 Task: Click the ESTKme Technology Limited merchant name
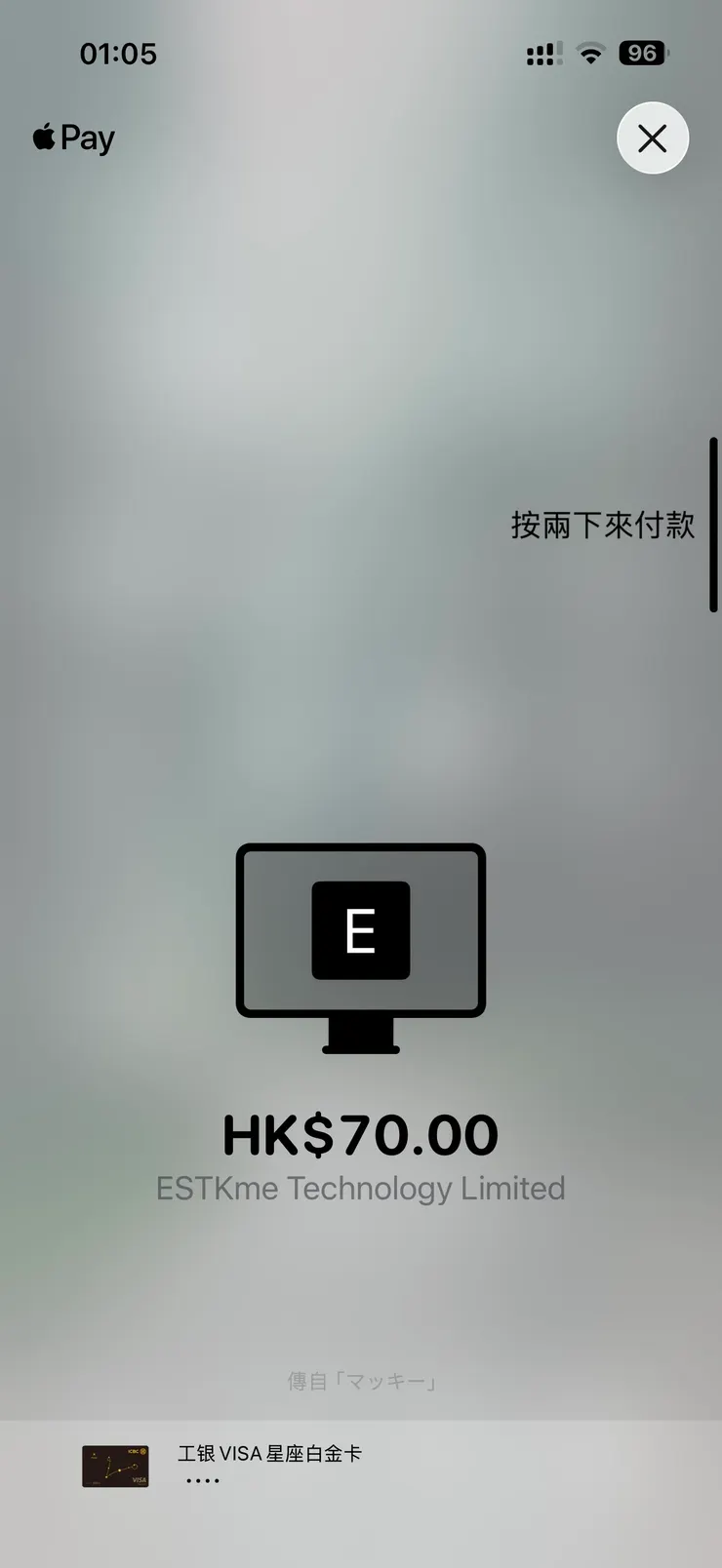pyautogui.click(x=361, y=1188)
